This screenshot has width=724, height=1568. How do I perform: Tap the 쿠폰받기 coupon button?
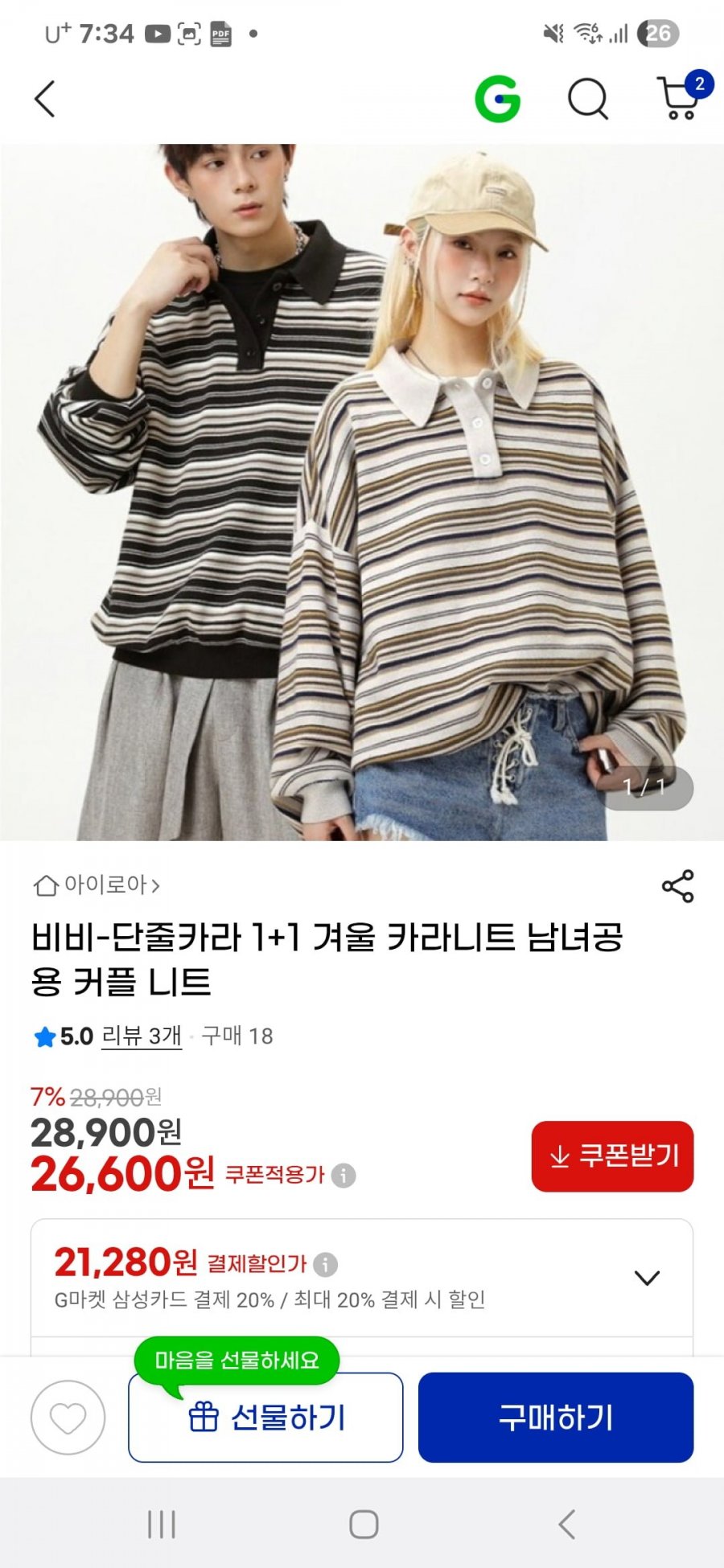point(612,1156)
